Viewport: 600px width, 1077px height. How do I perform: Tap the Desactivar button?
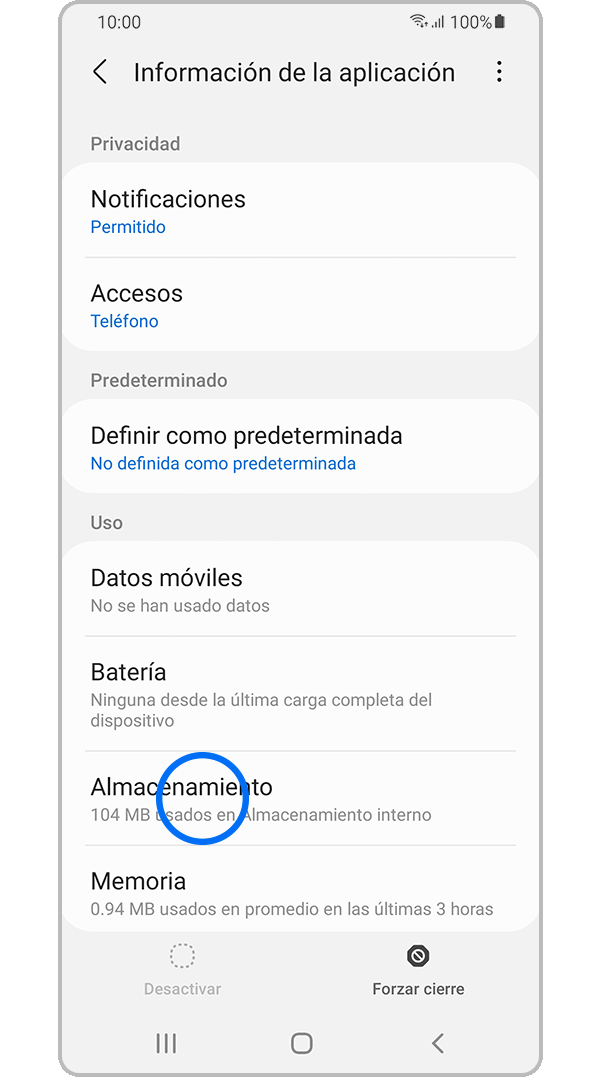pyautogui.click(x=182, y=970)
